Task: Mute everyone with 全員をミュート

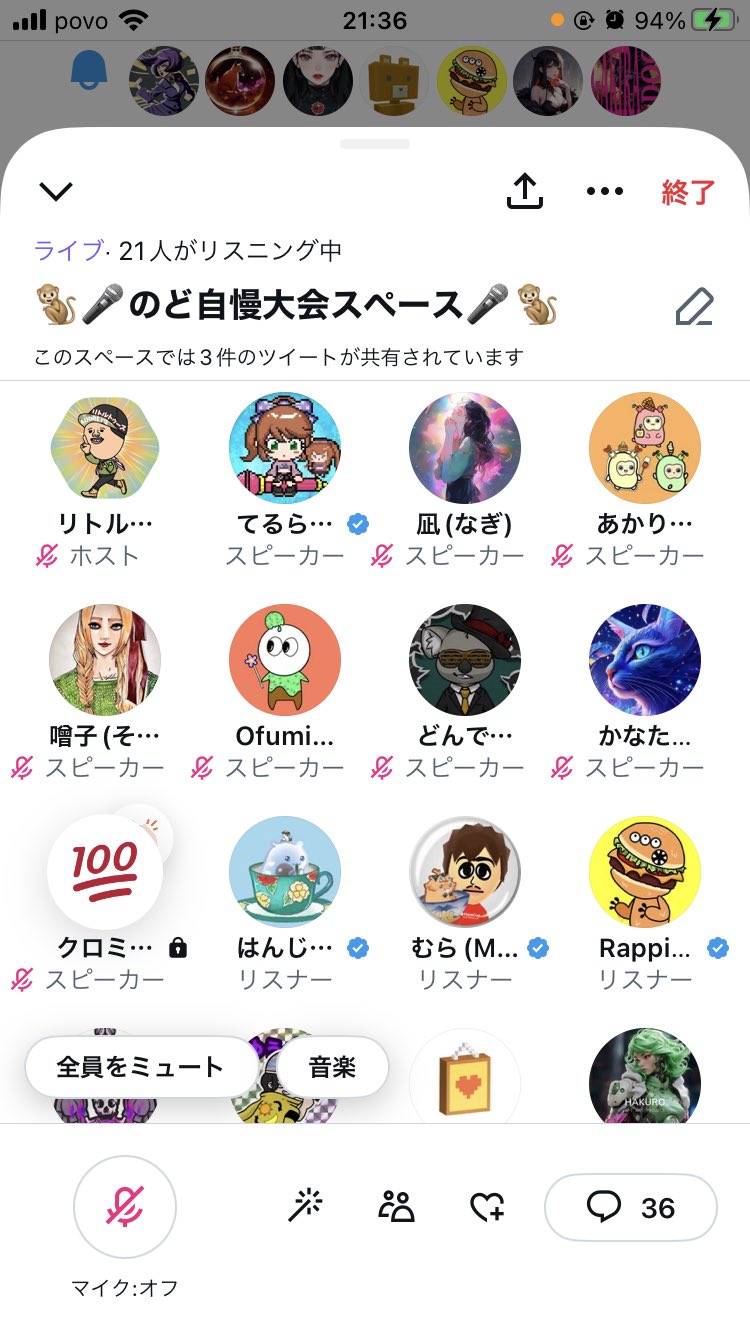Action: tap(140, 1067)
